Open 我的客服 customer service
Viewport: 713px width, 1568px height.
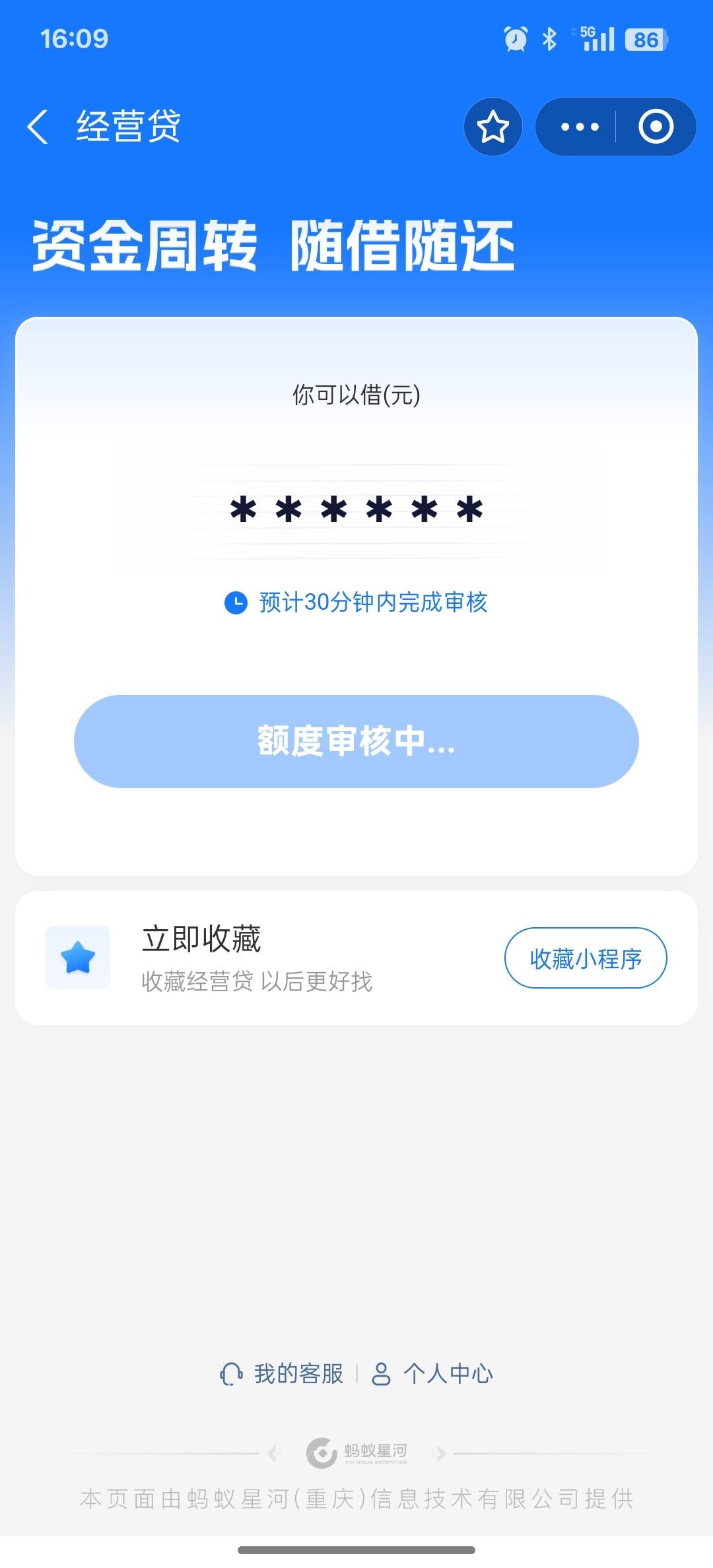[x=282, y=1374]
